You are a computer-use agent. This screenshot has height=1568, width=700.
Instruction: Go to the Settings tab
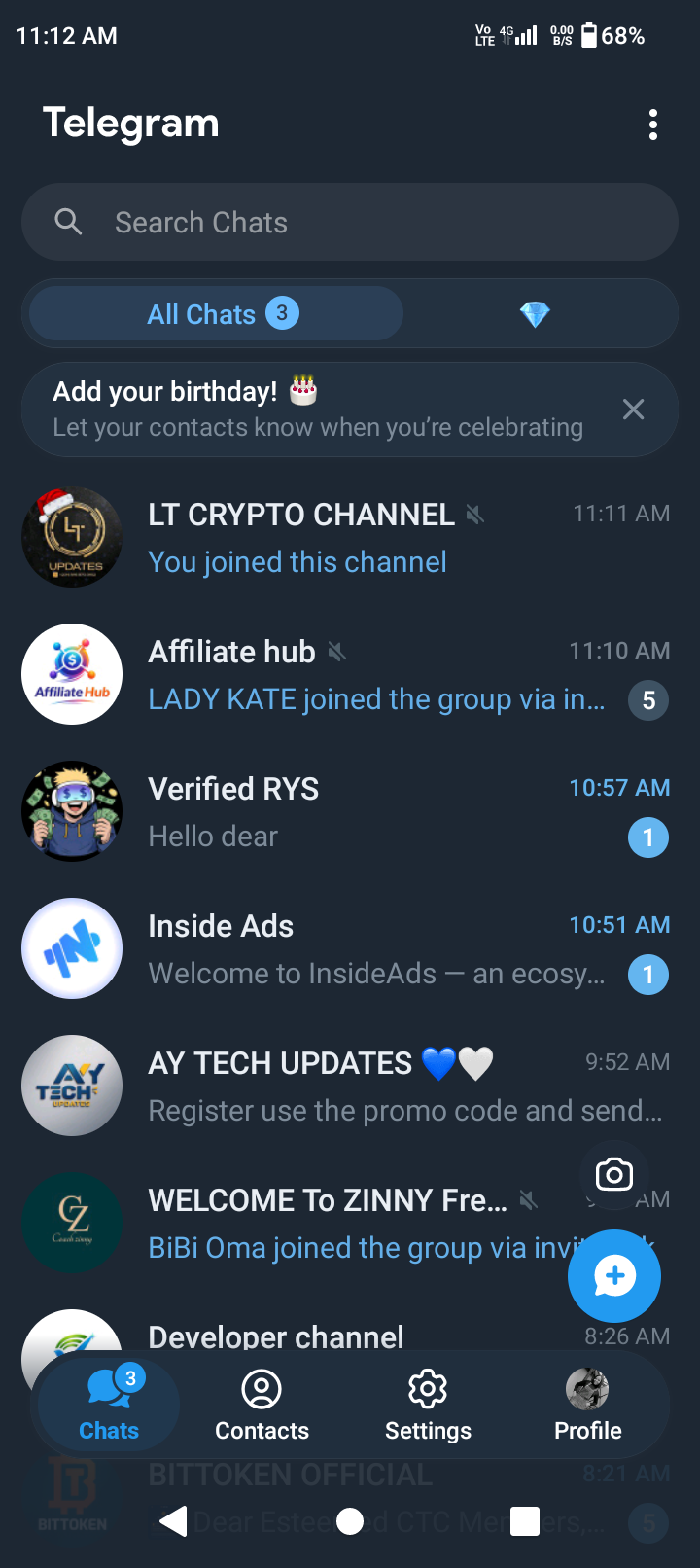coord(428,1406)
